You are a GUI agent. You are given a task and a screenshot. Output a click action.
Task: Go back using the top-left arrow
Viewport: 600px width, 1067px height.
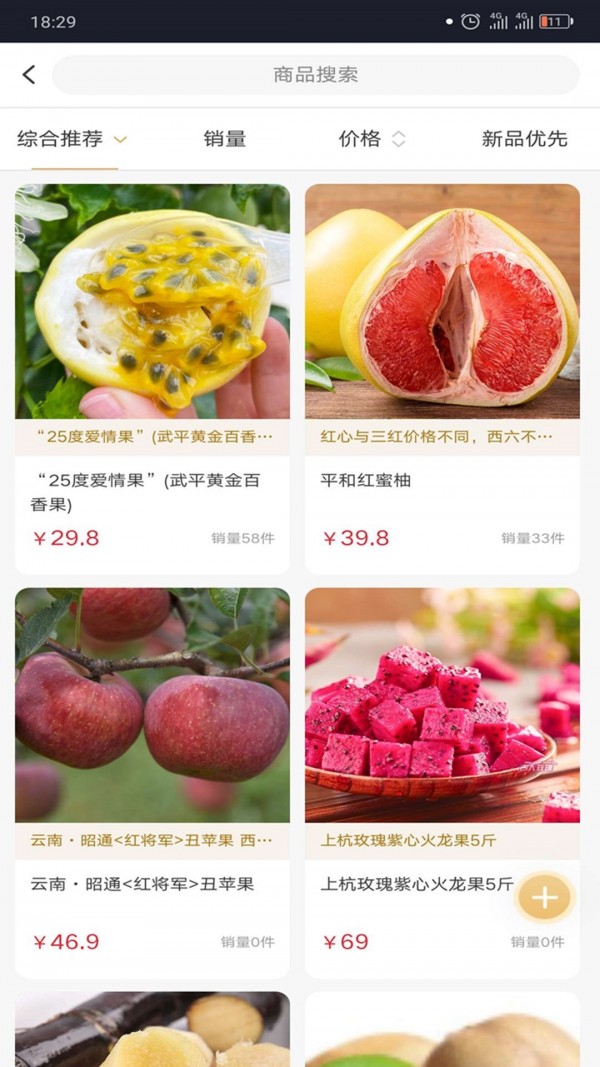[x=29, y=75]
